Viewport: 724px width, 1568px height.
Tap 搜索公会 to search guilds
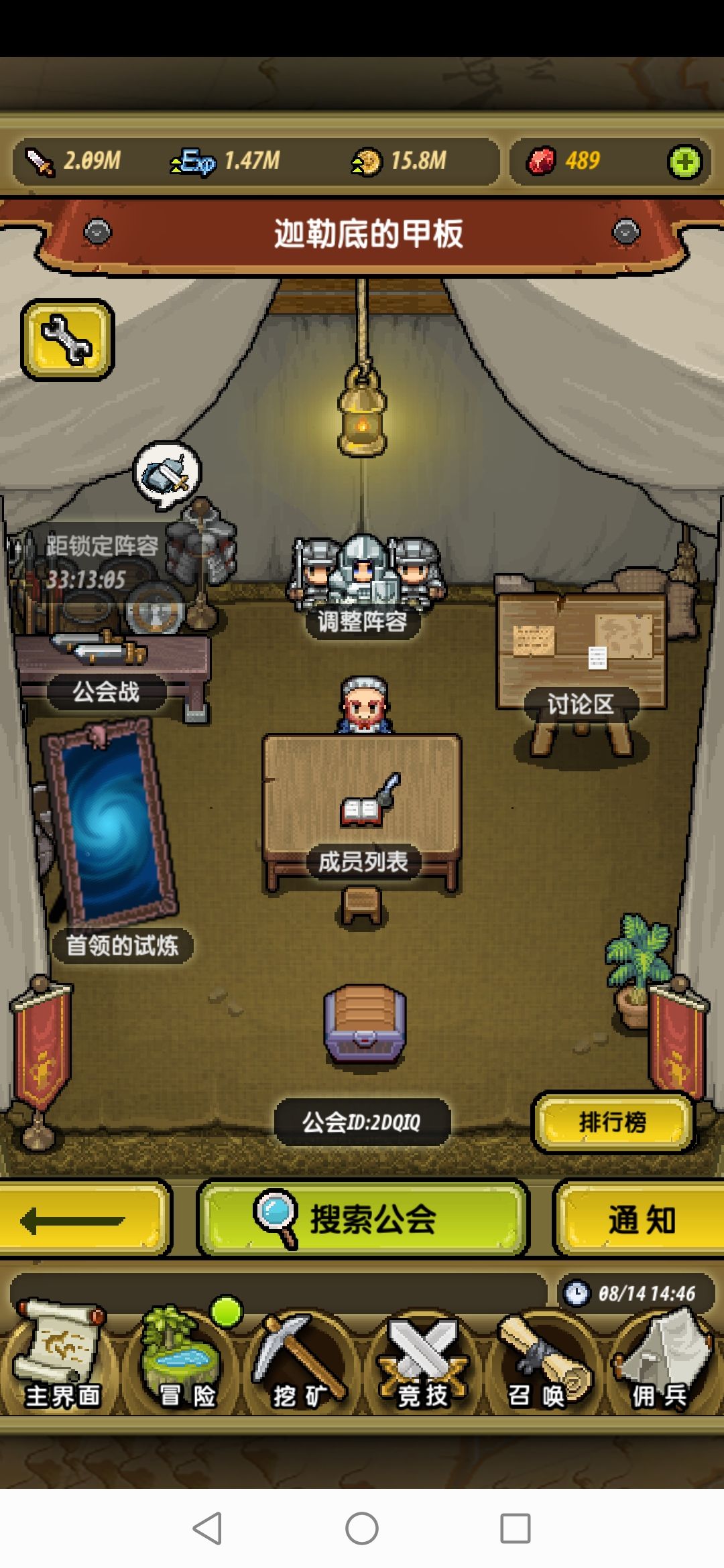pyautogui.click(x=363, y=1219)
